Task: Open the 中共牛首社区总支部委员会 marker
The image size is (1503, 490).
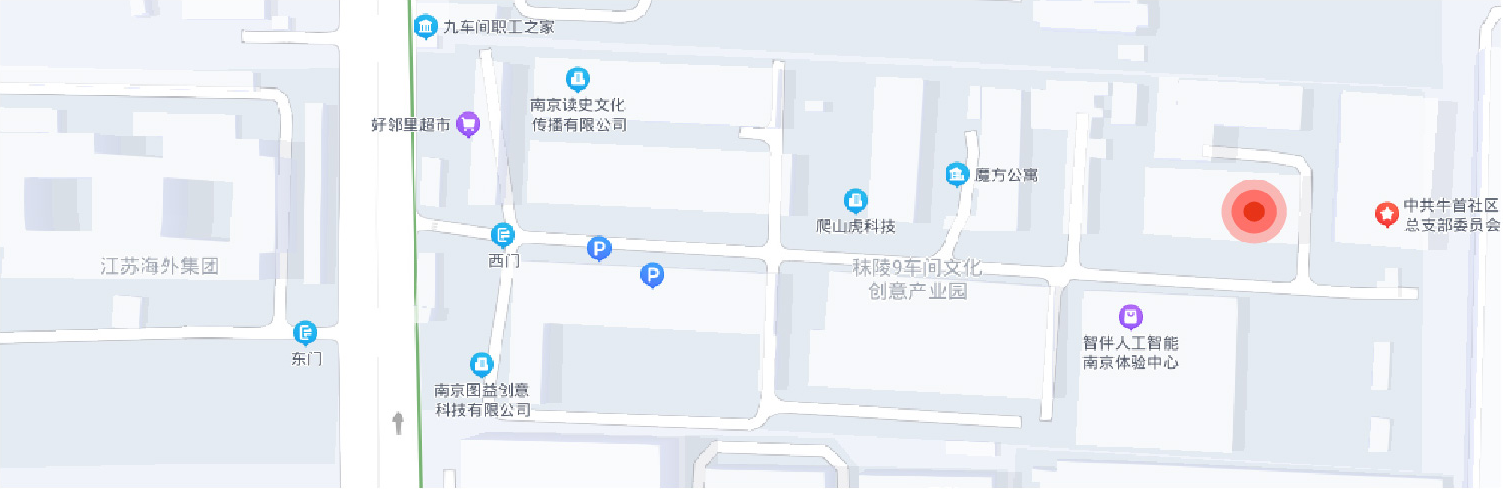Action: (1387, 213)
